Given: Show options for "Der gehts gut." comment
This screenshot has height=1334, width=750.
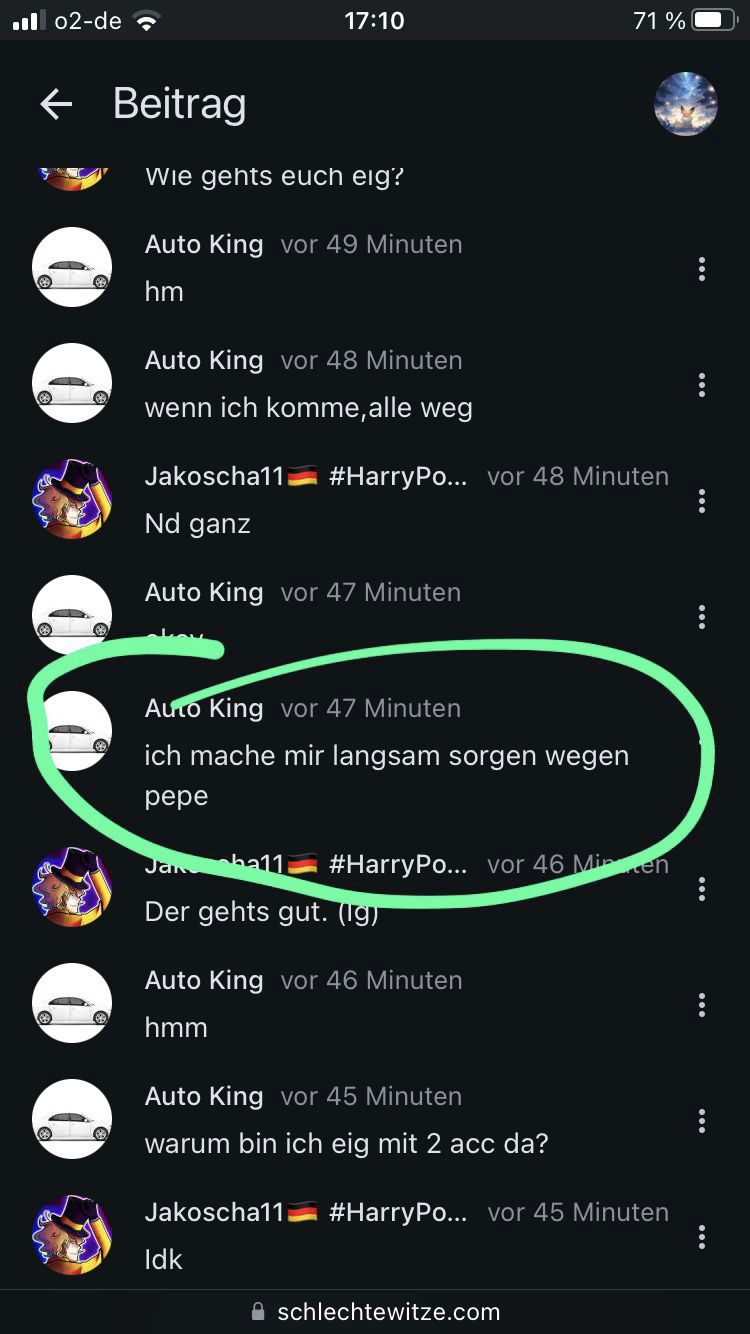Looking at the screenshot, I should click(702, 888).
